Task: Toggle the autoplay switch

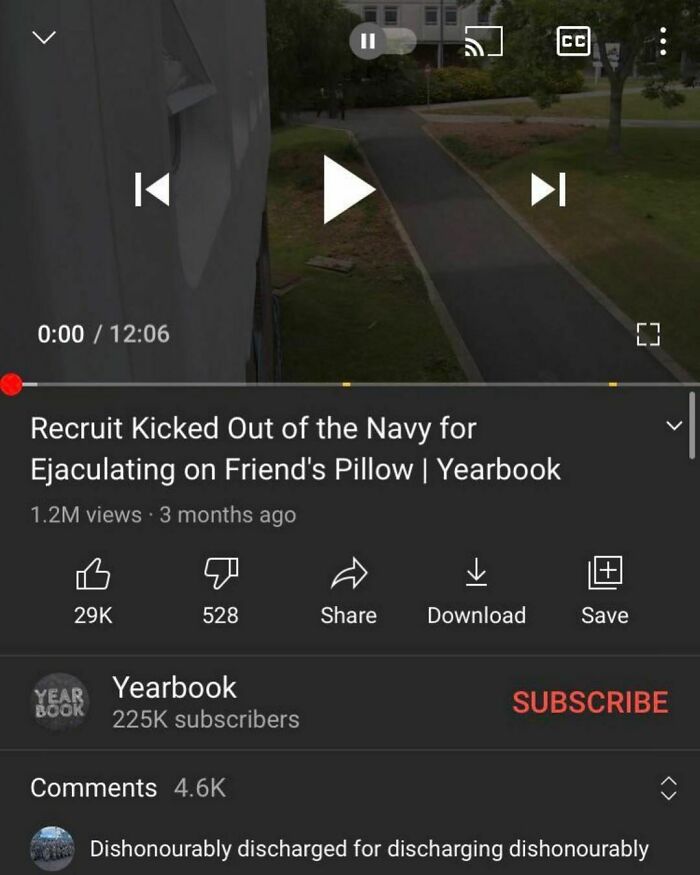Action: pyautogui.click(x=383, y=41)
